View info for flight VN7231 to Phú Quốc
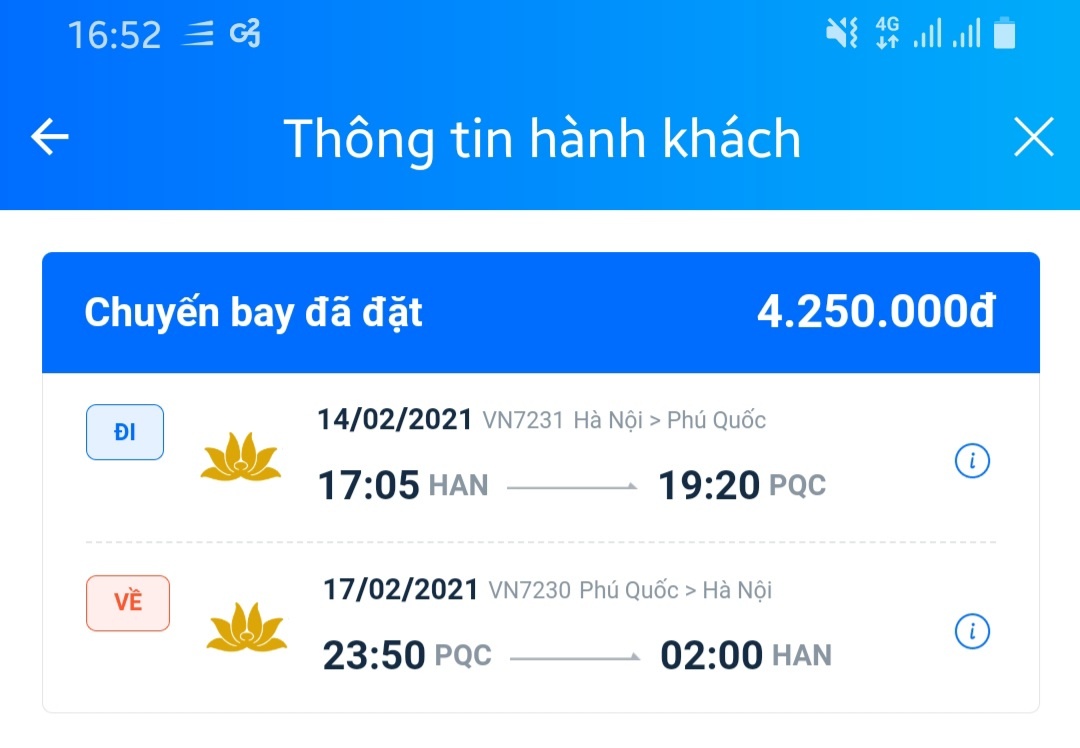Image resolution: width=1080 pixels, height=748 pixels. click(972, 461)
